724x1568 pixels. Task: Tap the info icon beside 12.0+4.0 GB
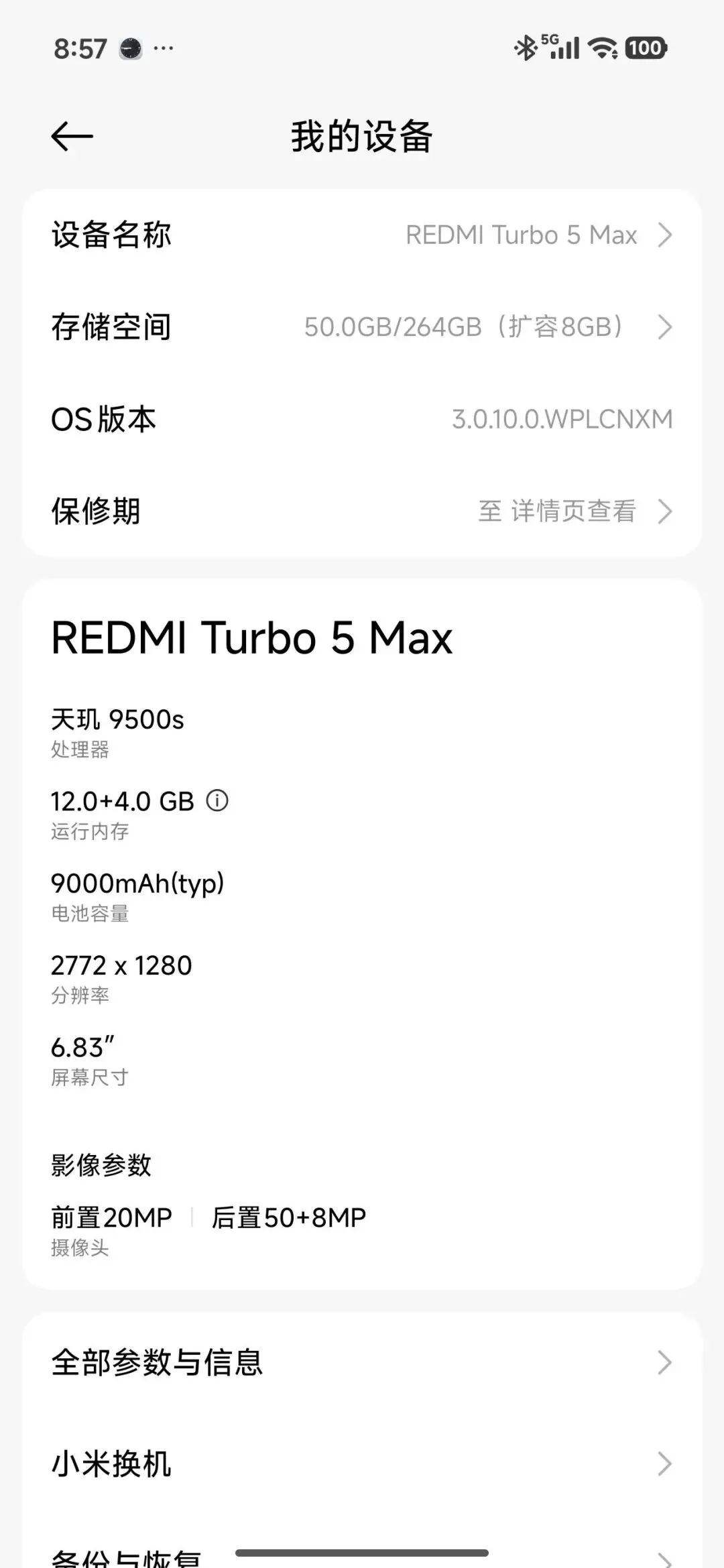(217, 800)
